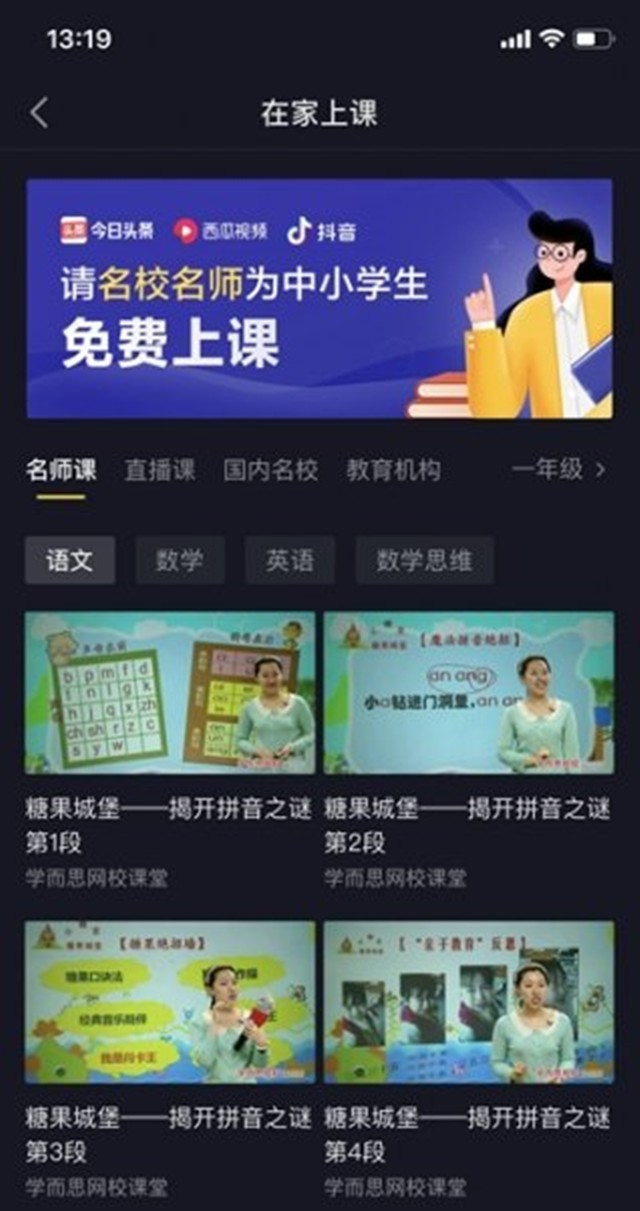Play video 糖果城堡 揭开拼音之谜 第2段
The image size is (640, 1211).
pos(469,691)
